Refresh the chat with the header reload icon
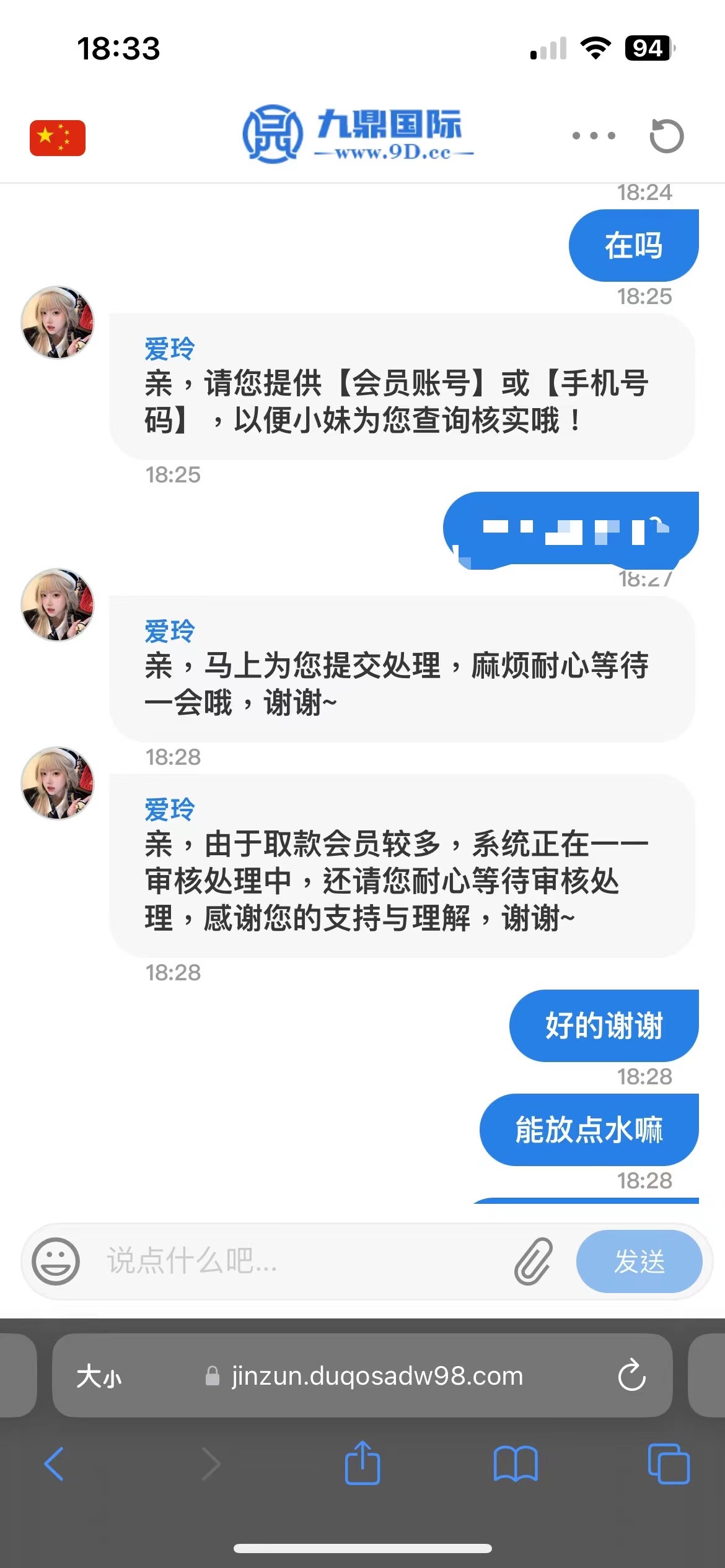The height and width of the screenshot is (1568, 725). (x=666, y=136)
